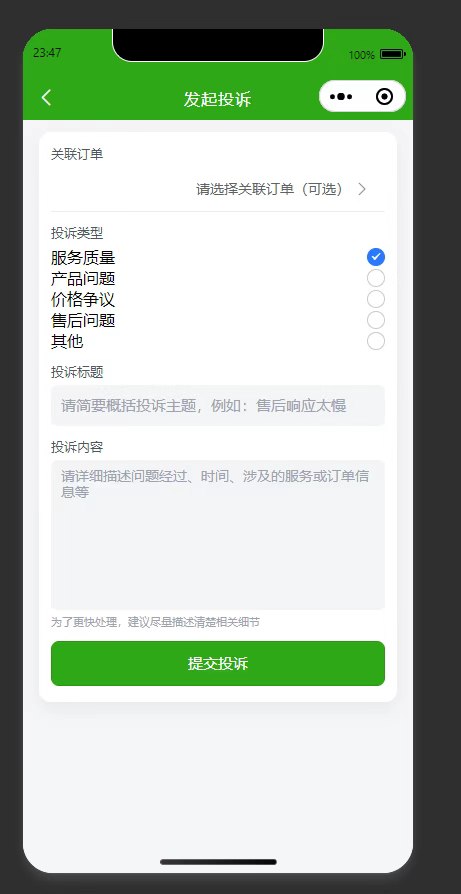Pick the 价格争议 option
461x894 pixels.
[x=218, y=299]
